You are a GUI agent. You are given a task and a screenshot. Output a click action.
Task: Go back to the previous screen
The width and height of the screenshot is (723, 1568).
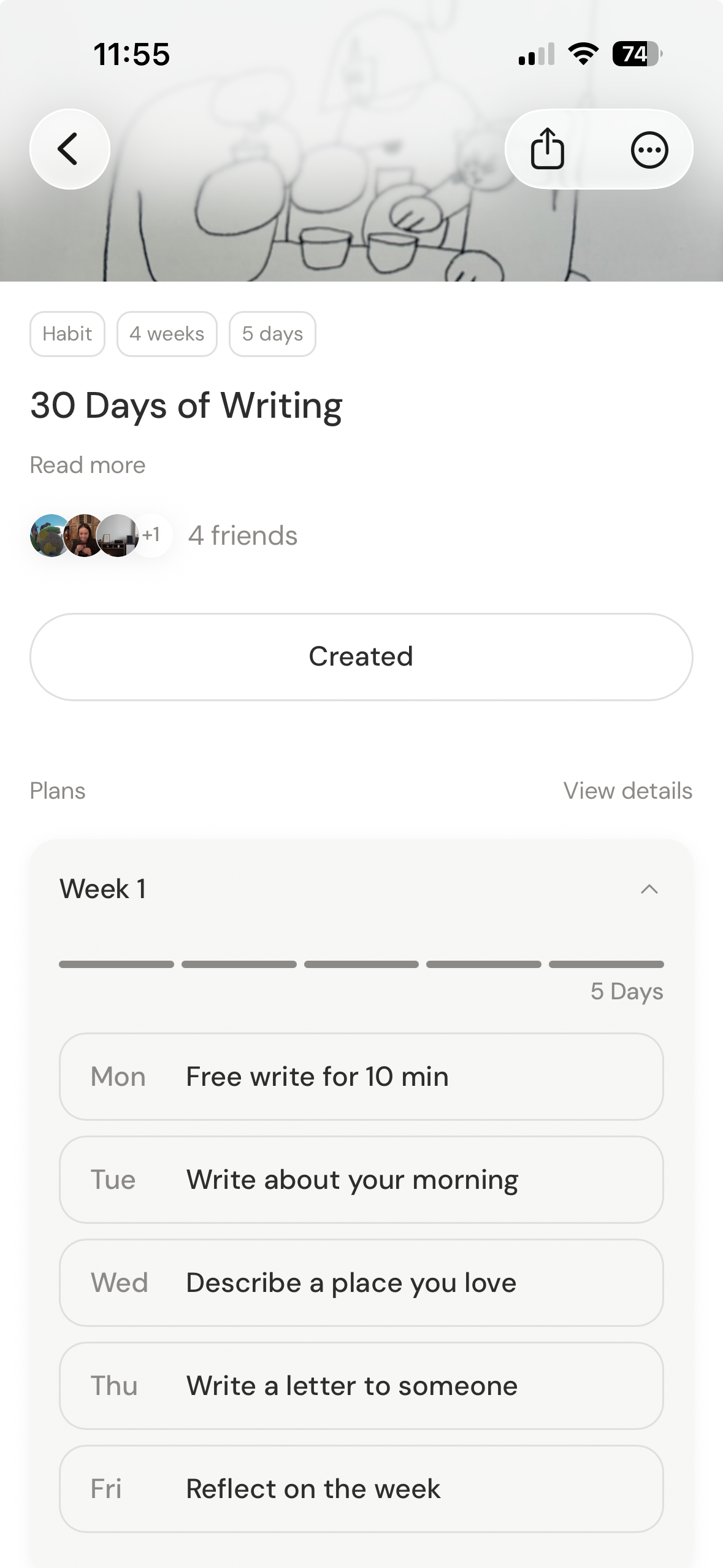tap(69, 149)
